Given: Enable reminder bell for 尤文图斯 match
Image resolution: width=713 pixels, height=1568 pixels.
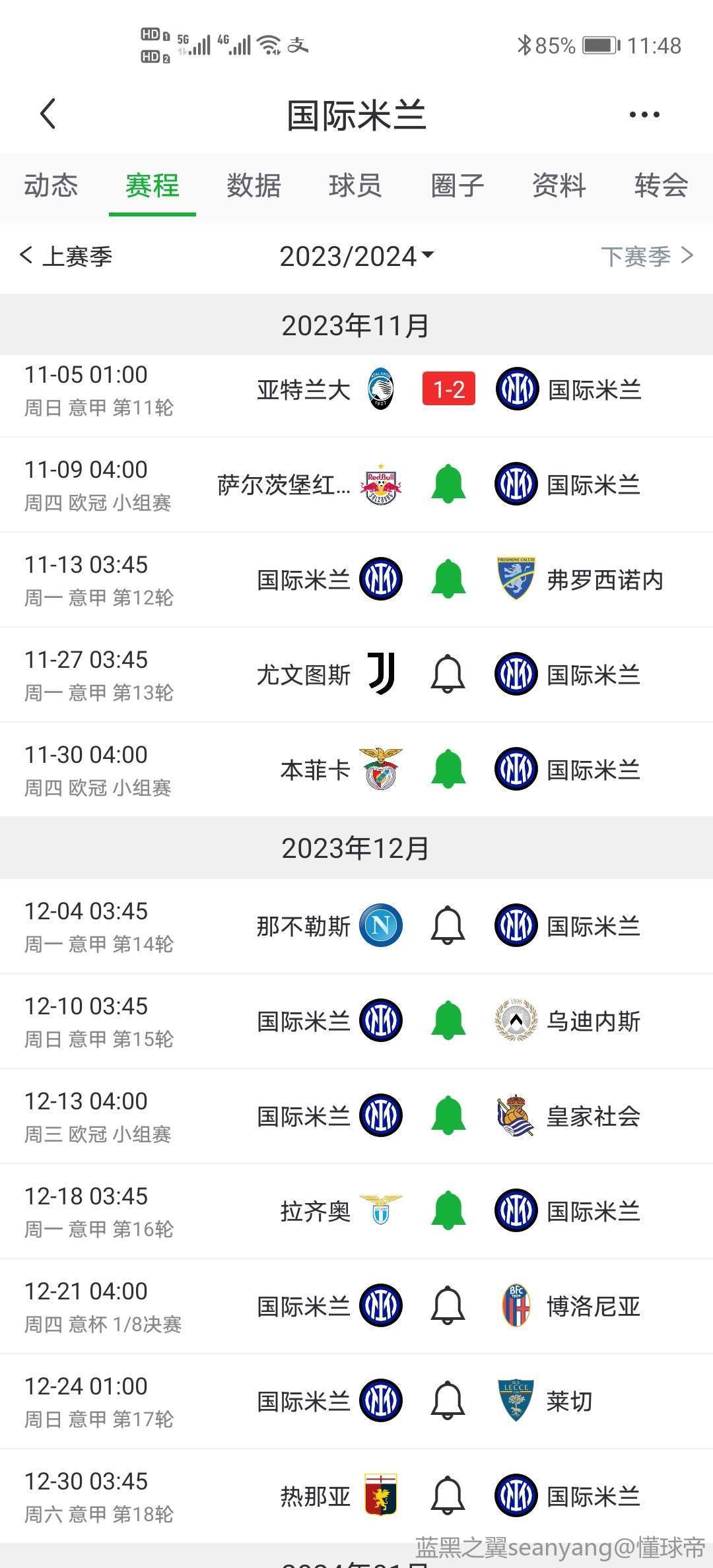Looking at the screenshot, I should [x=448, y=674].
